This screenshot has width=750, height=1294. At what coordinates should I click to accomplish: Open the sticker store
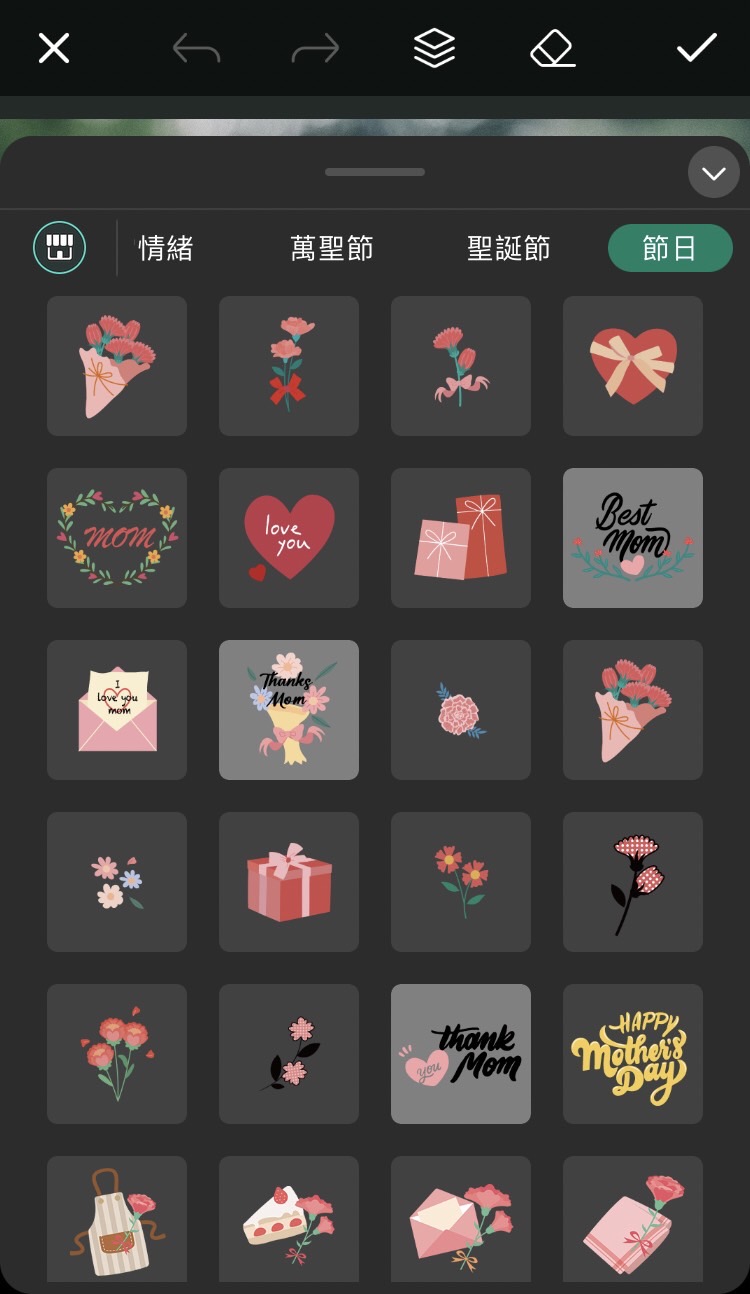click(x=60, y=248)
